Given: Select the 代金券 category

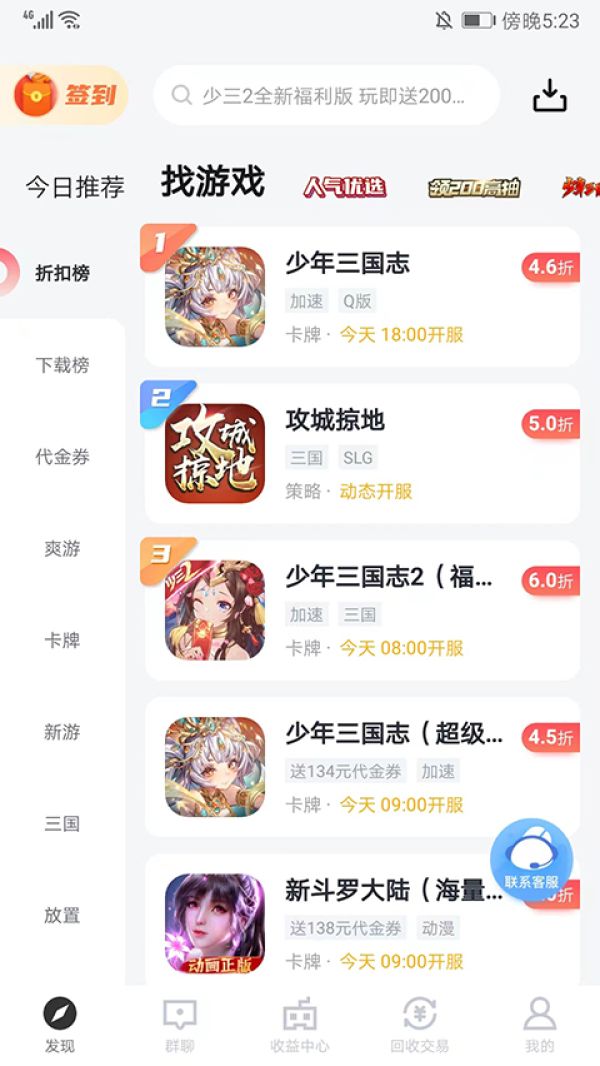Looking at the screenshot, I should pos(62,457).
